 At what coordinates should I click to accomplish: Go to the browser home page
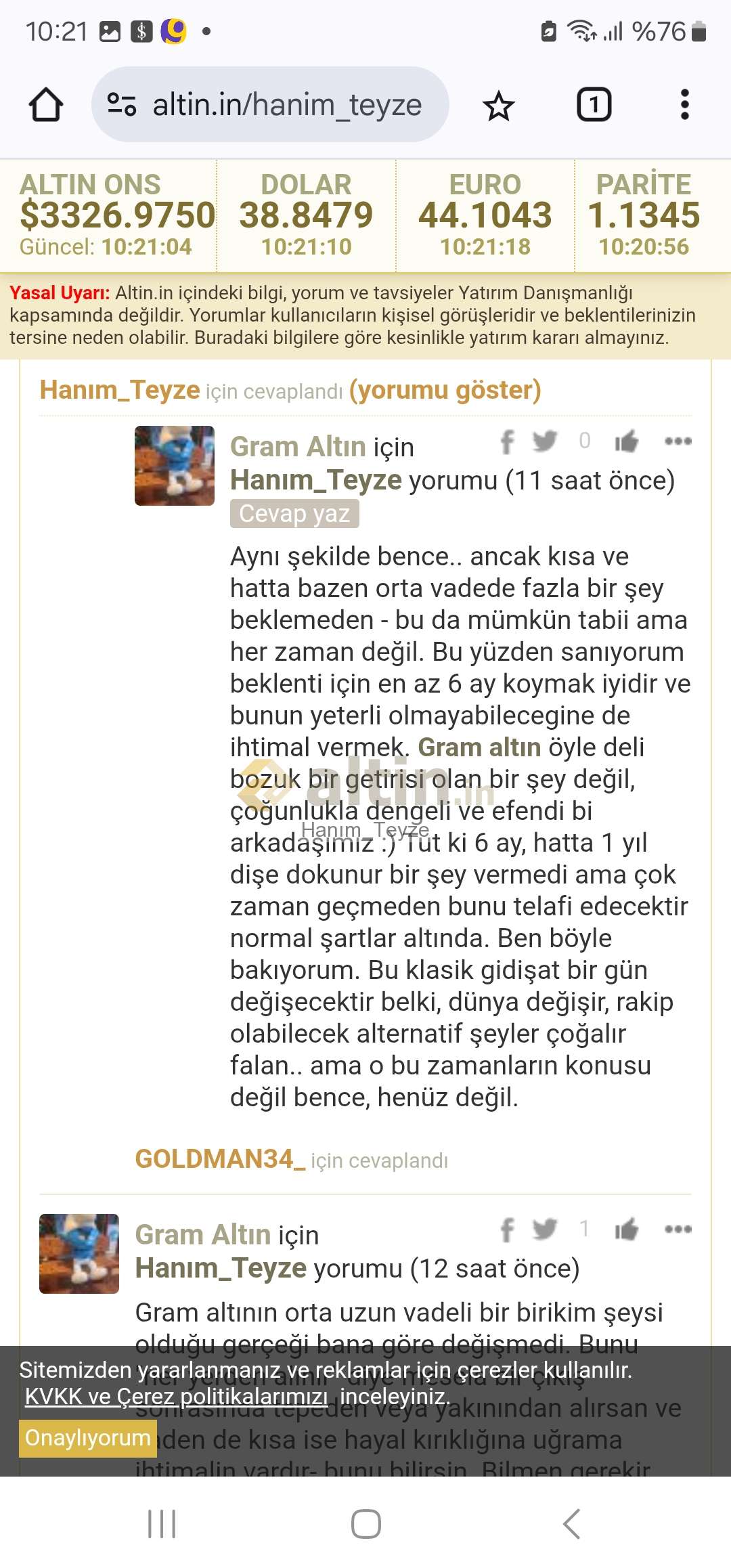click(46, 105)
